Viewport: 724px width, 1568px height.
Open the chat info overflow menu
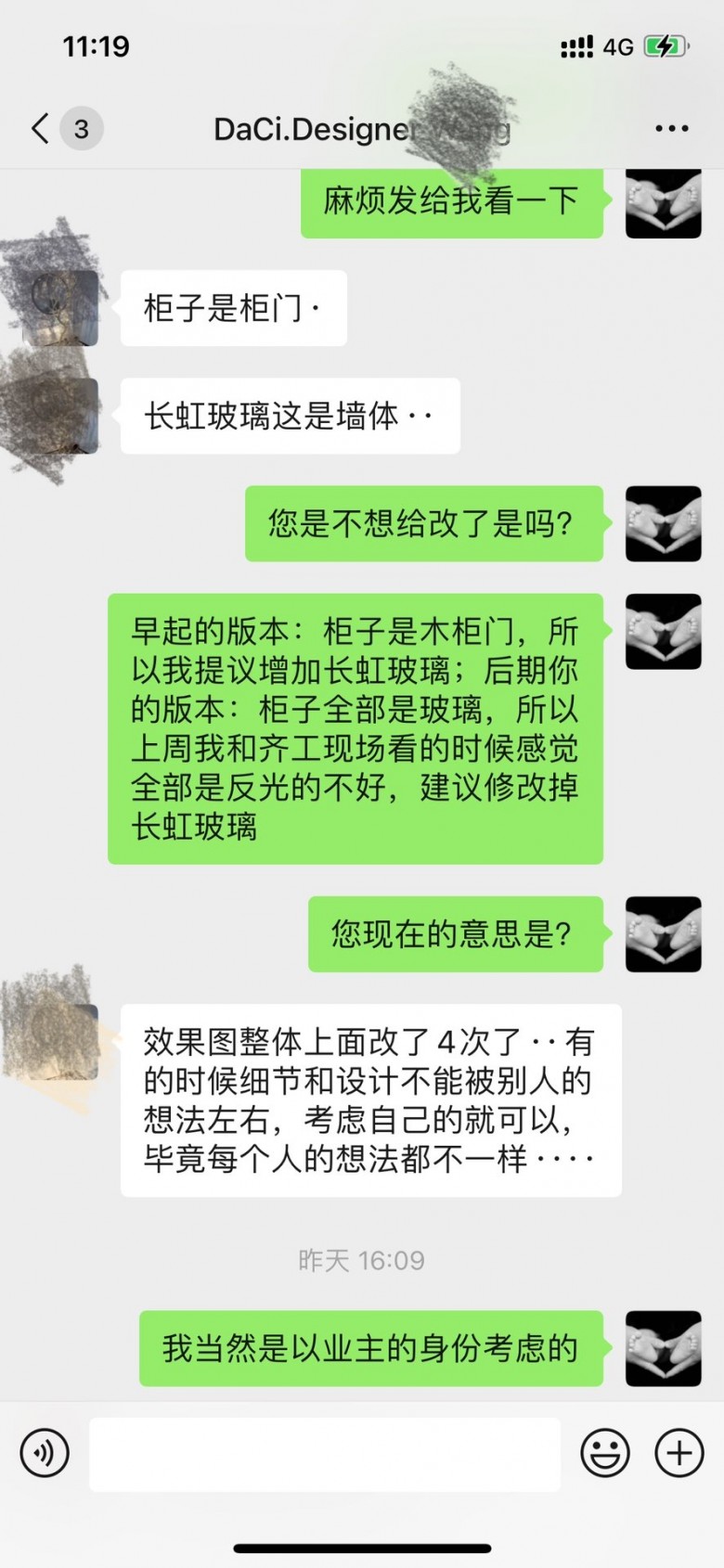(x=671, y=128)
